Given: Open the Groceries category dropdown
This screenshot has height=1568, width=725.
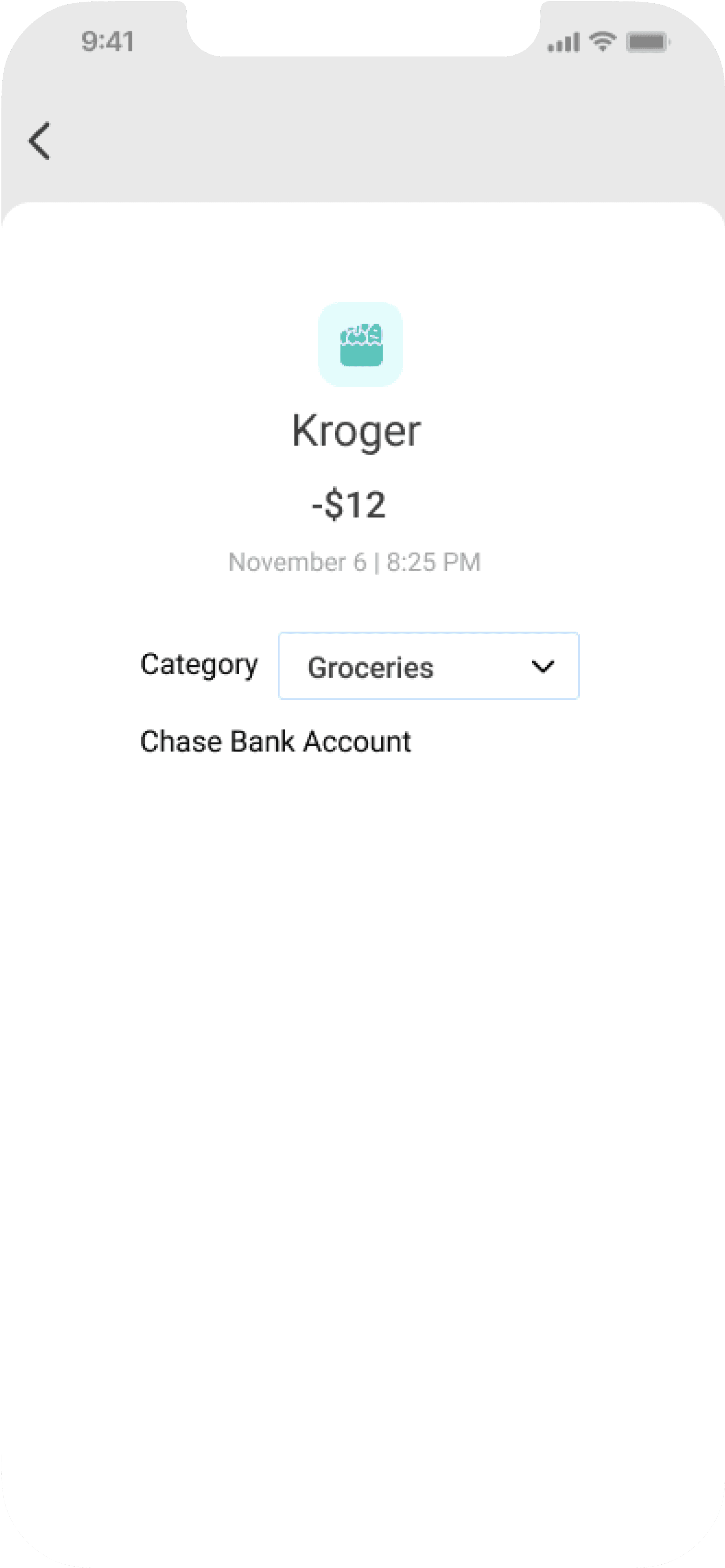Looking at the screenshot, I should pyautogui.click(x=428, y=666).
